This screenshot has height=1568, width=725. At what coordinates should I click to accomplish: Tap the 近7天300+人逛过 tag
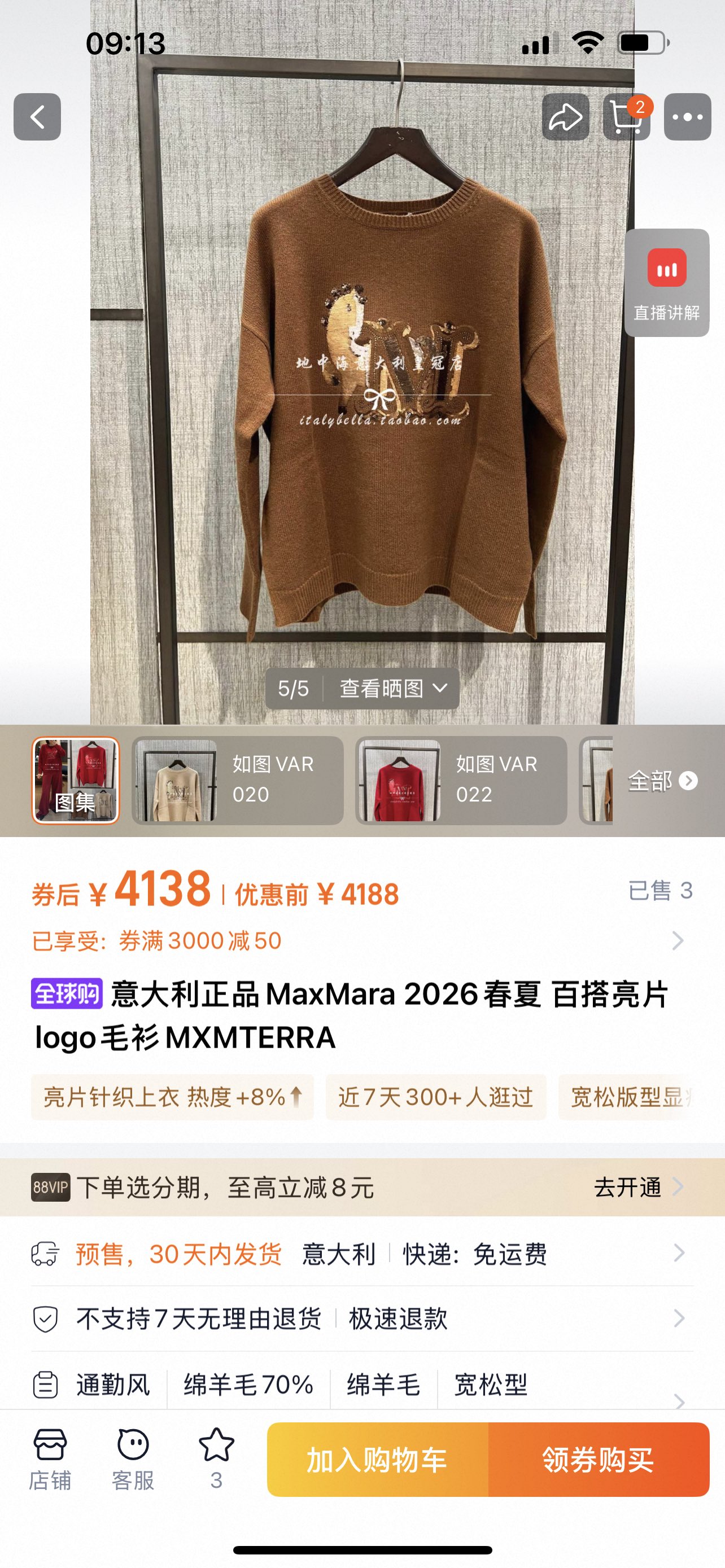click(x=435, y=1097)
